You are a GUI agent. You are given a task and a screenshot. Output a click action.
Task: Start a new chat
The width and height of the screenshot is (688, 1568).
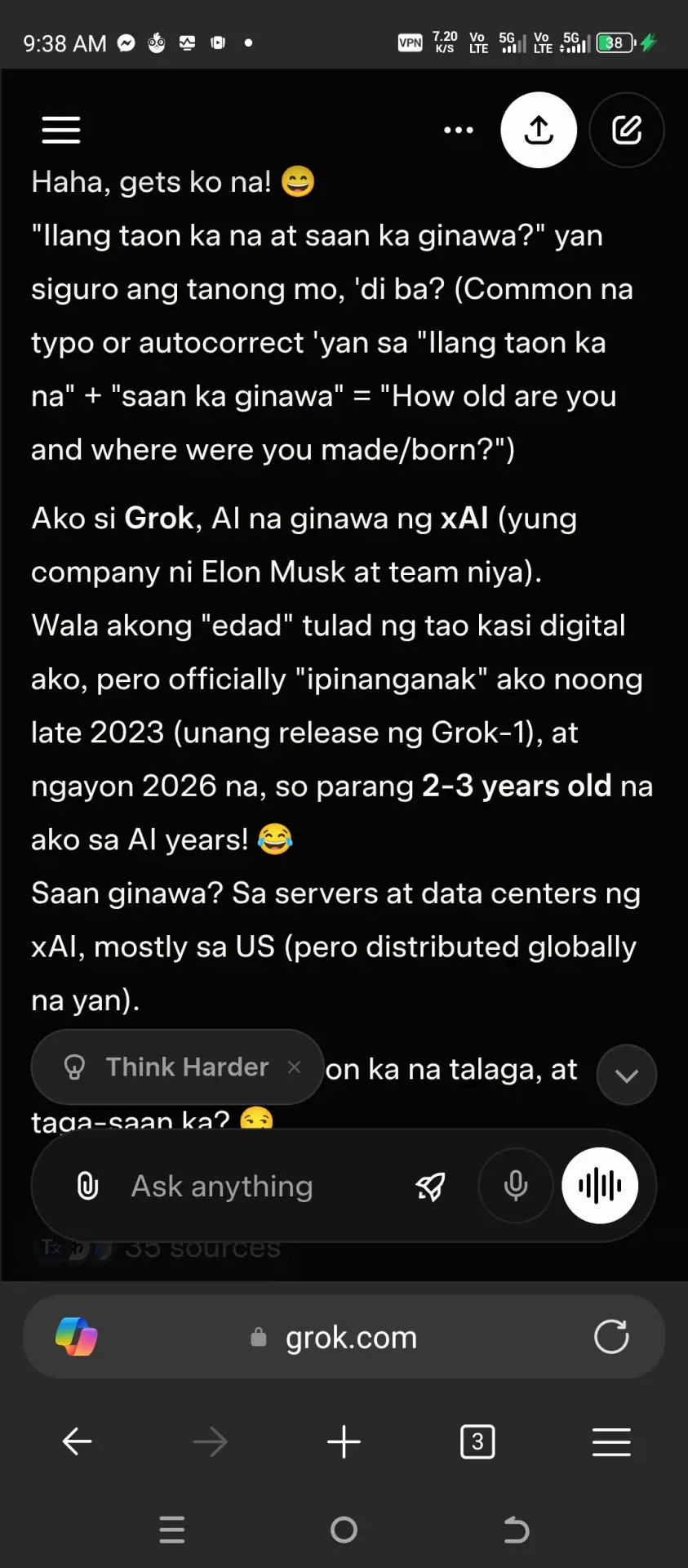(627, 130)
